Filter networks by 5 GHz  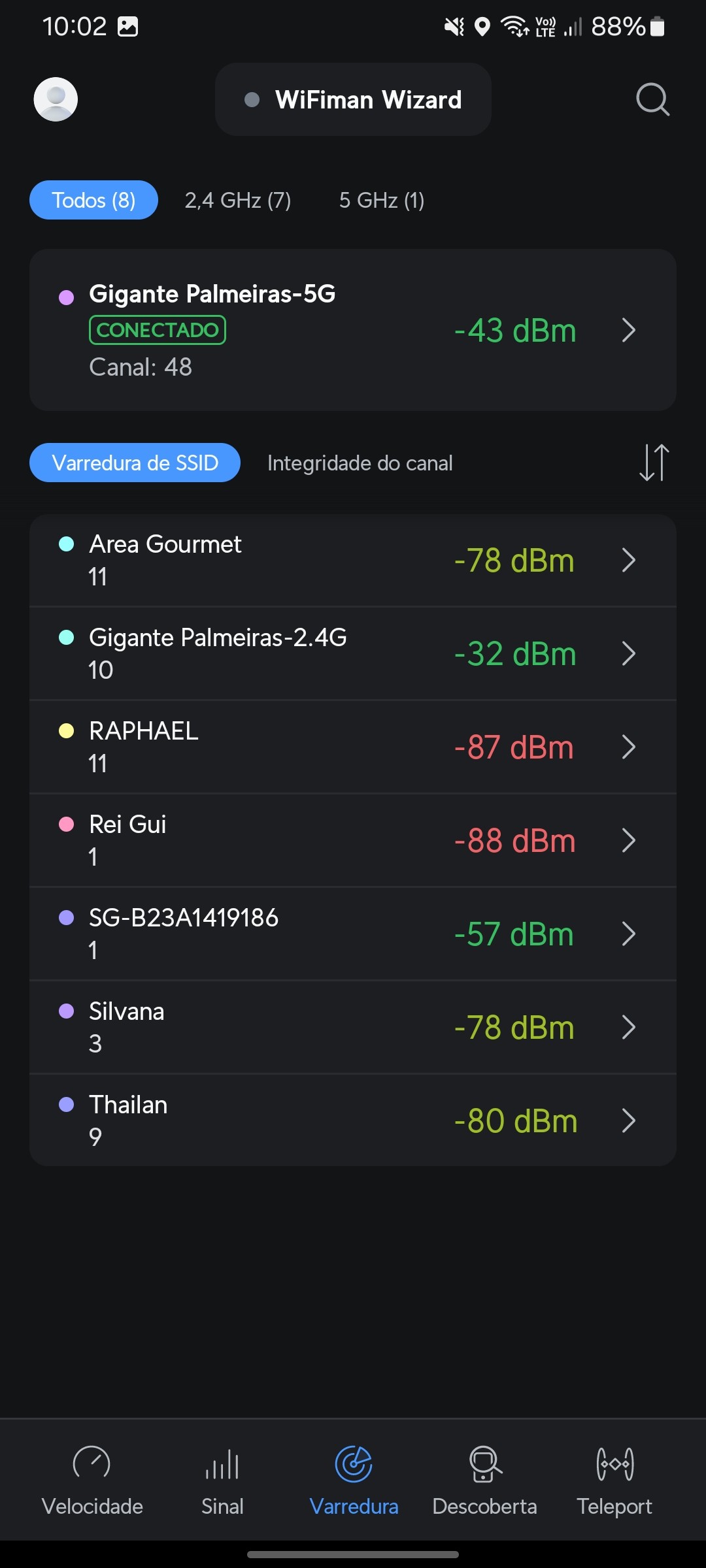382,200
